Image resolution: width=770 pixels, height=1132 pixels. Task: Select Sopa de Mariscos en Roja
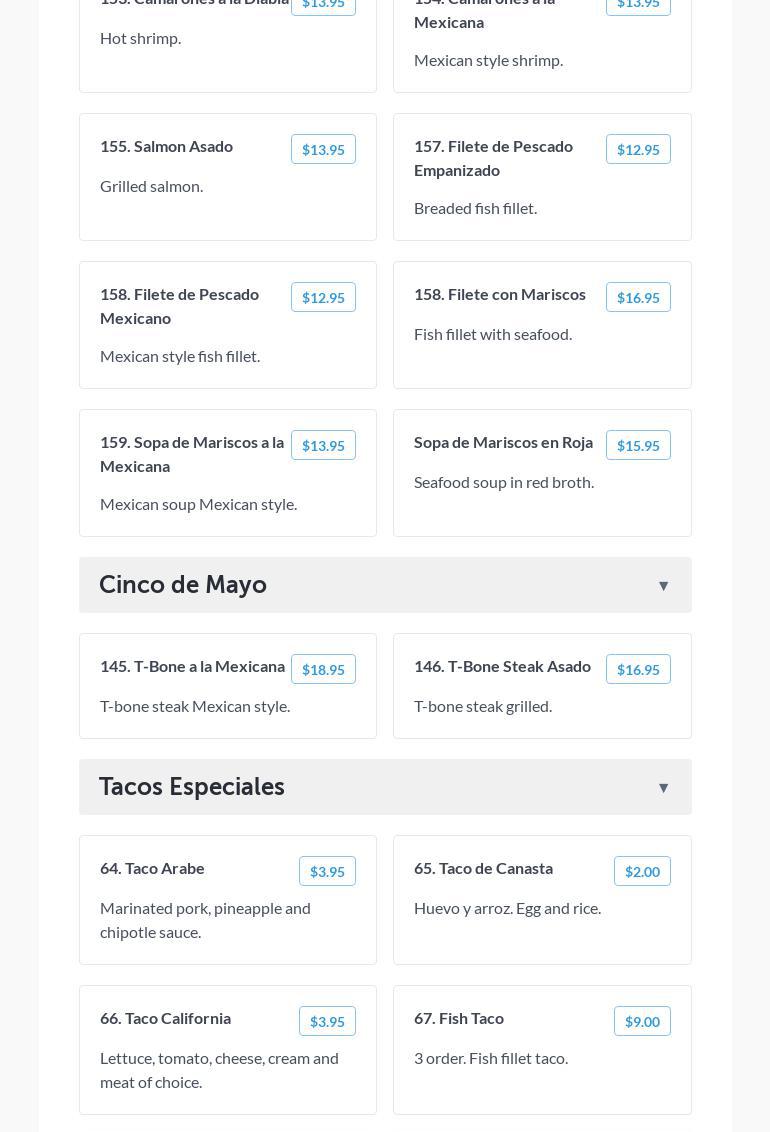pos(542,473)
